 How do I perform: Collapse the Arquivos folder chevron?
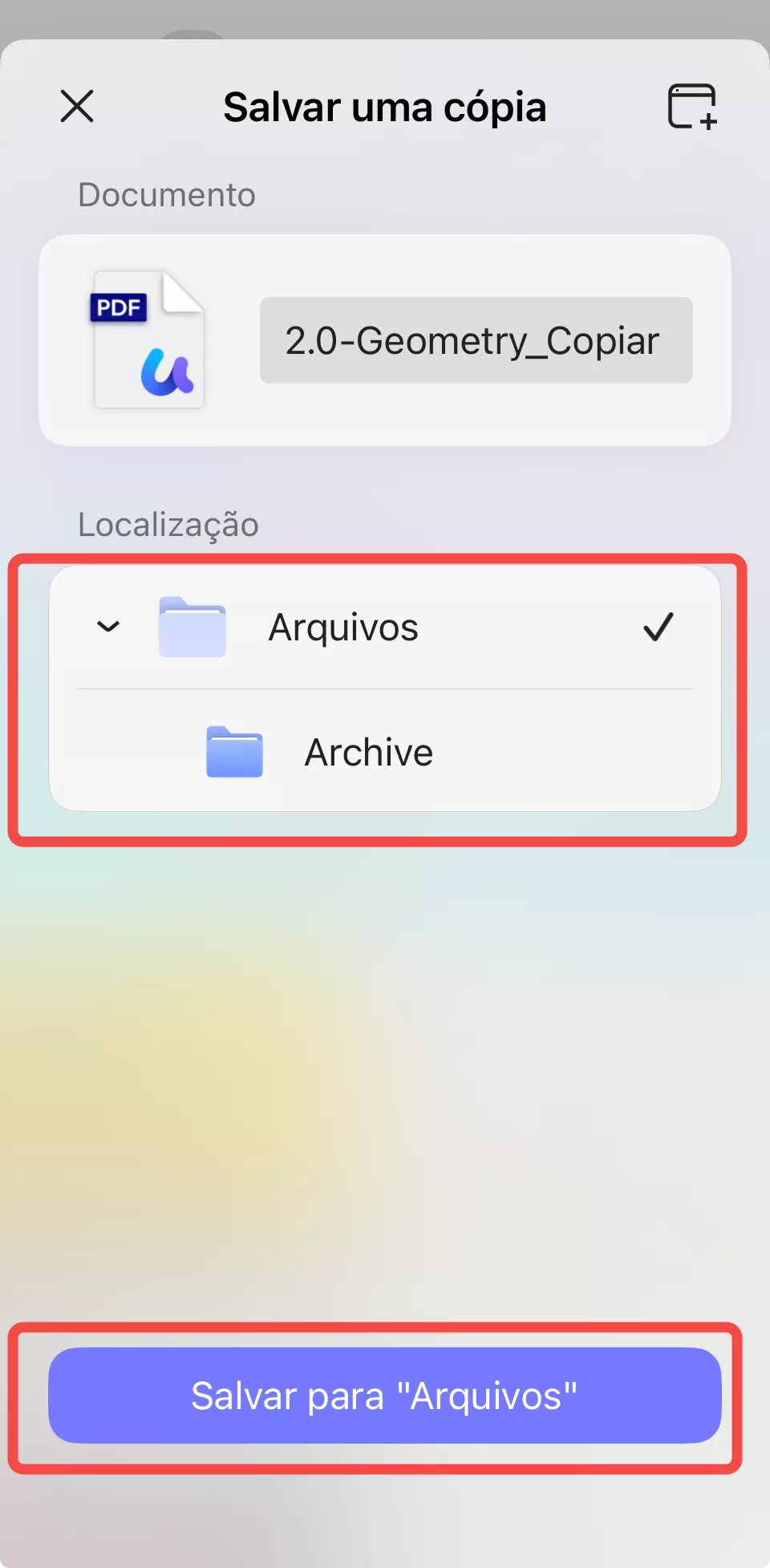click(x=108, y=627)
